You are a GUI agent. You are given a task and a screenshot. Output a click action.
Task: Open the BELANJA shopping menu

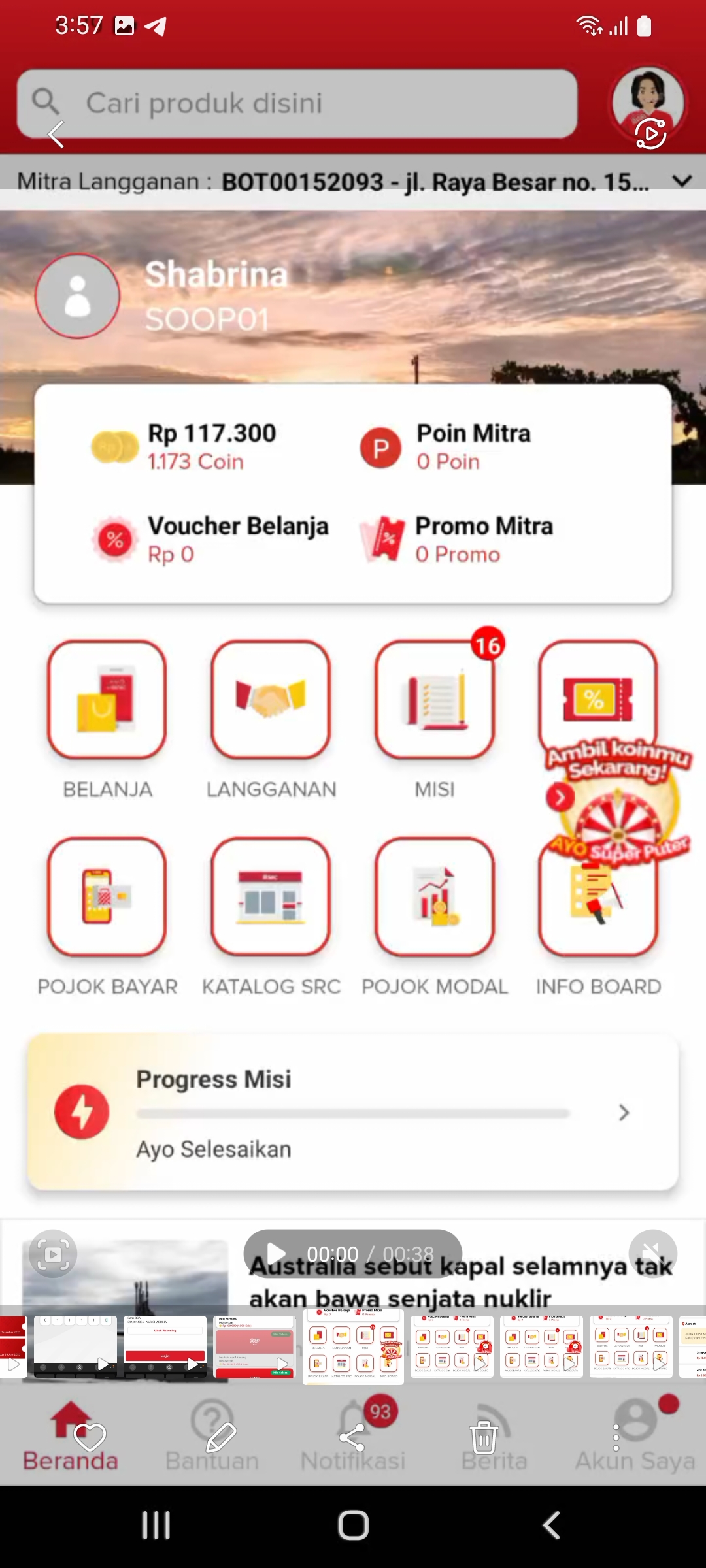click(107, 700)
